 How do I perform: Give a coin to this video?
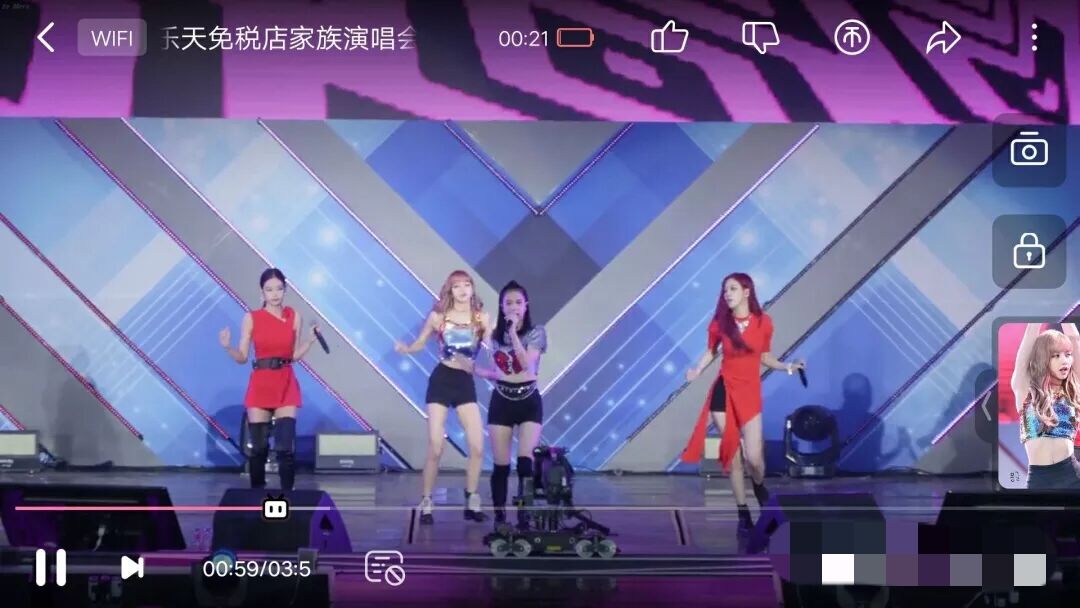(x=852, y=38)
